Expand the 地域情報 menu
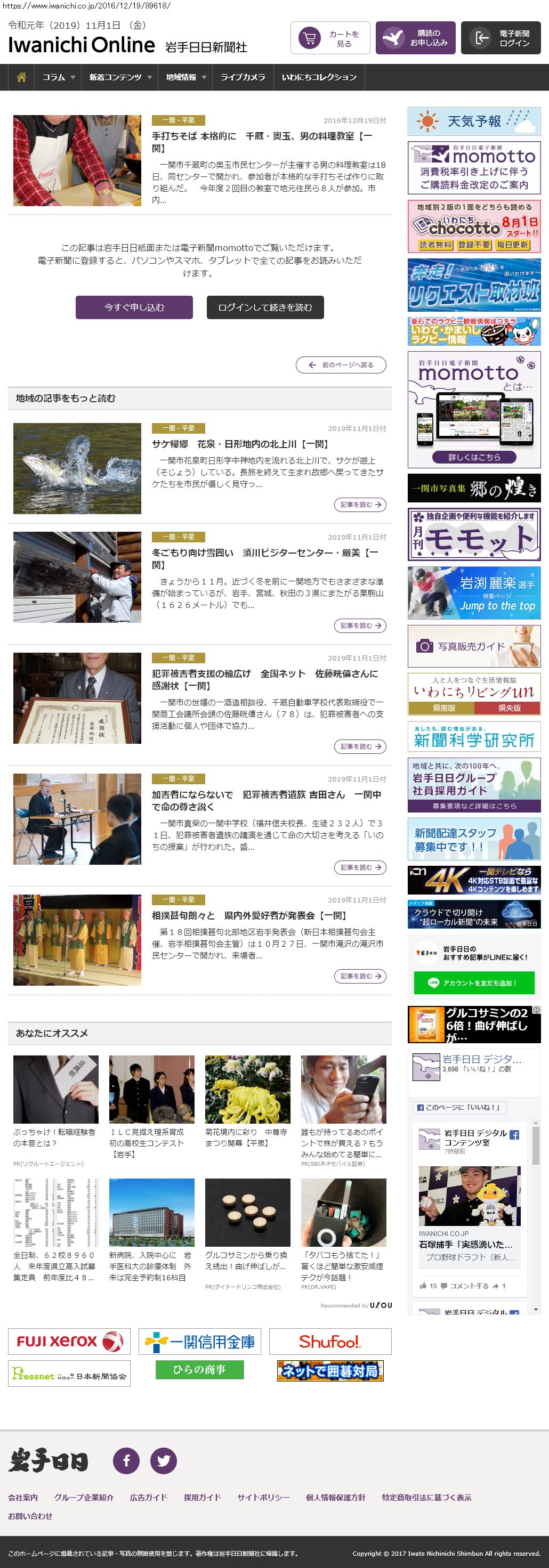The image size is (549, 1568). pyautogui.click(x=185, y=77)
